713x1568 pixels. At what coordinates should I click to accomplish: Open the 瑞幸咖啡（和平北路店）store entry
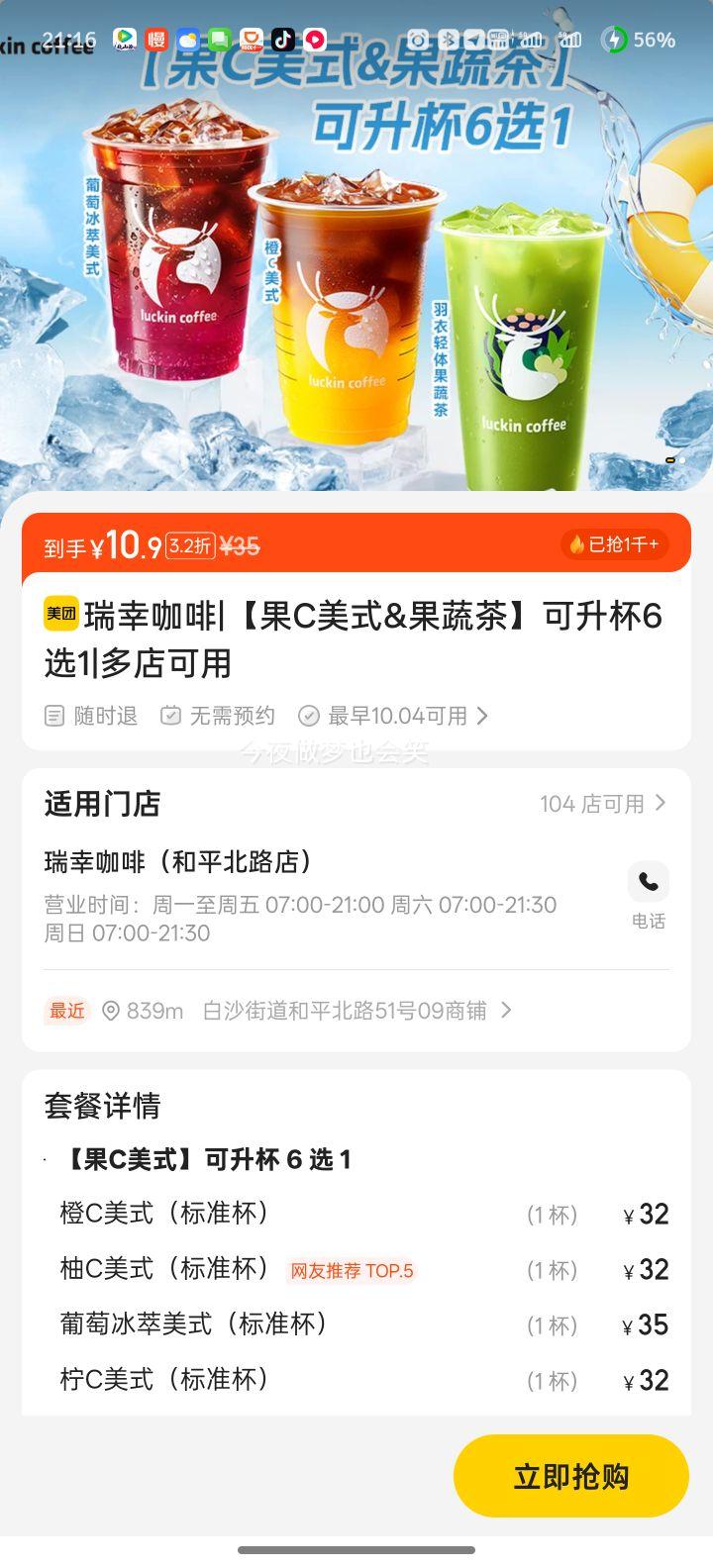click(x=178, y=862)
